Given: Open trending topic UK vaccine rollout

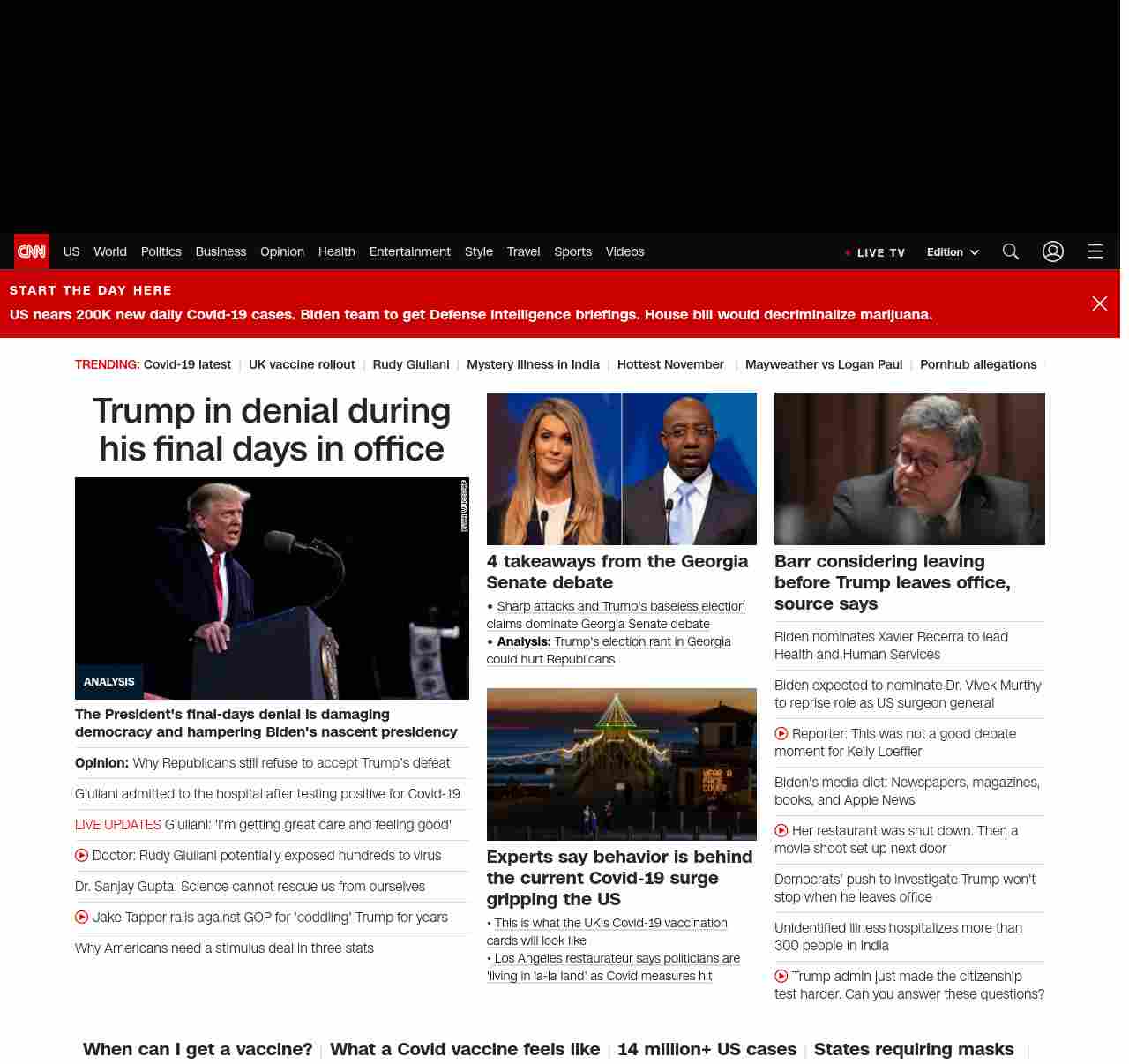Looking at the screenshot, I should click(x=302, y=364).
